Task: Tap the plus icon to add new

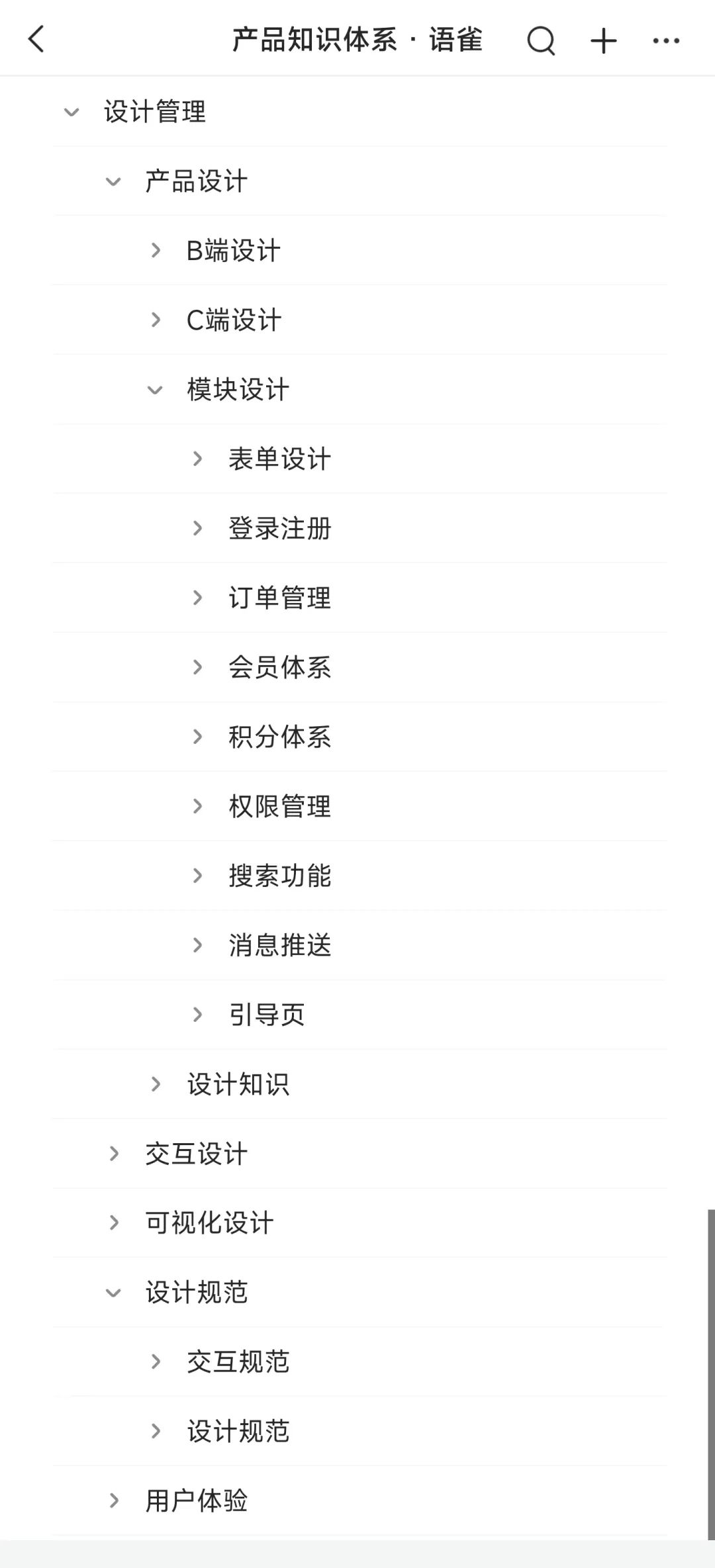Action: point(603,41)
